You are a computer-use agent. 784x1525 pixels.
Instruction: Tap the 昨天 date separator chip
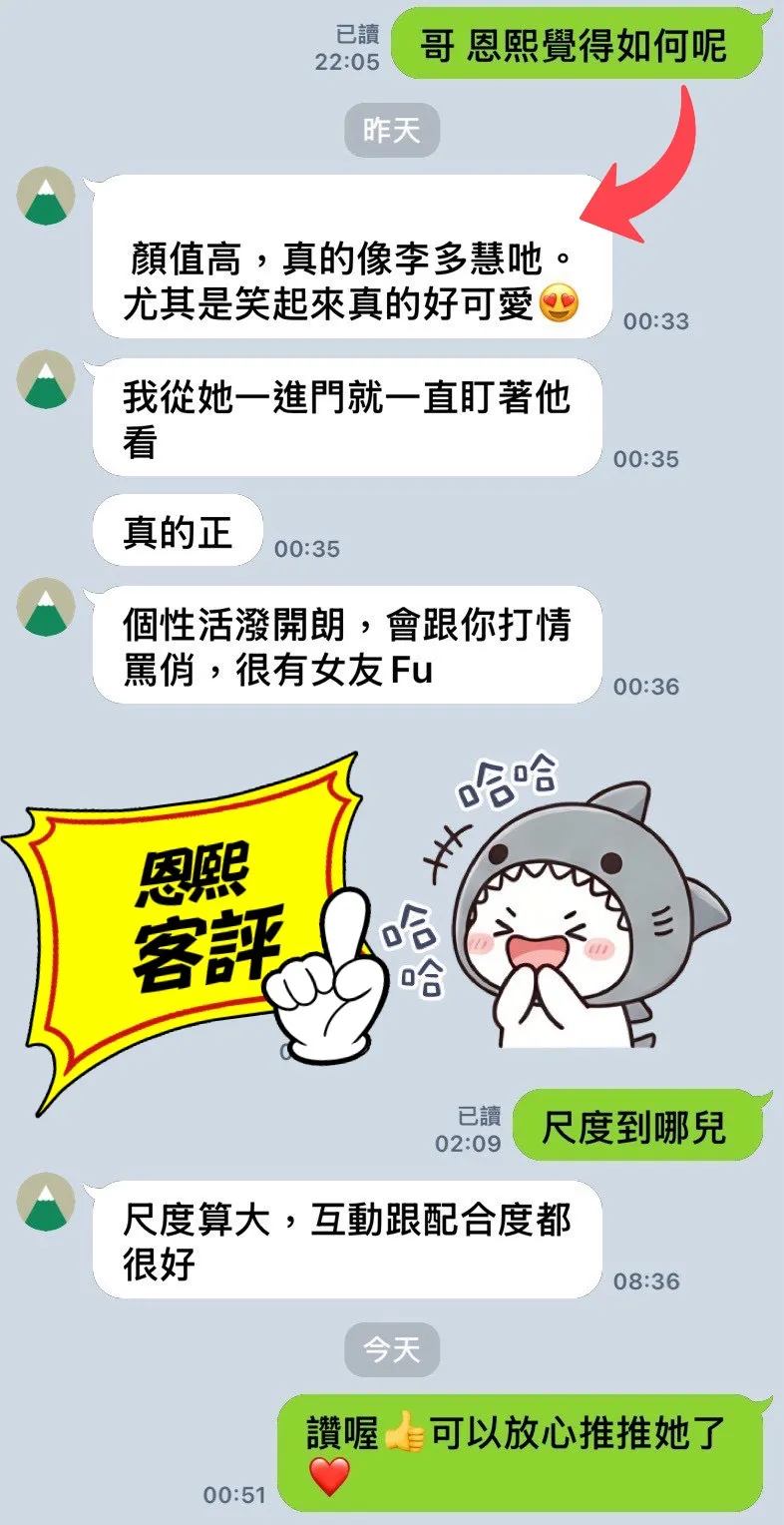[x=391, y=129]
